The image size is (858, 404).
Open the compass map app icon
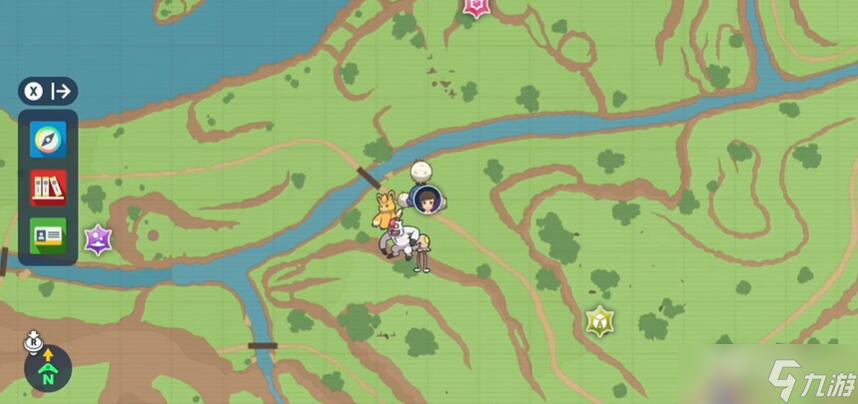[x=47, y=140]
